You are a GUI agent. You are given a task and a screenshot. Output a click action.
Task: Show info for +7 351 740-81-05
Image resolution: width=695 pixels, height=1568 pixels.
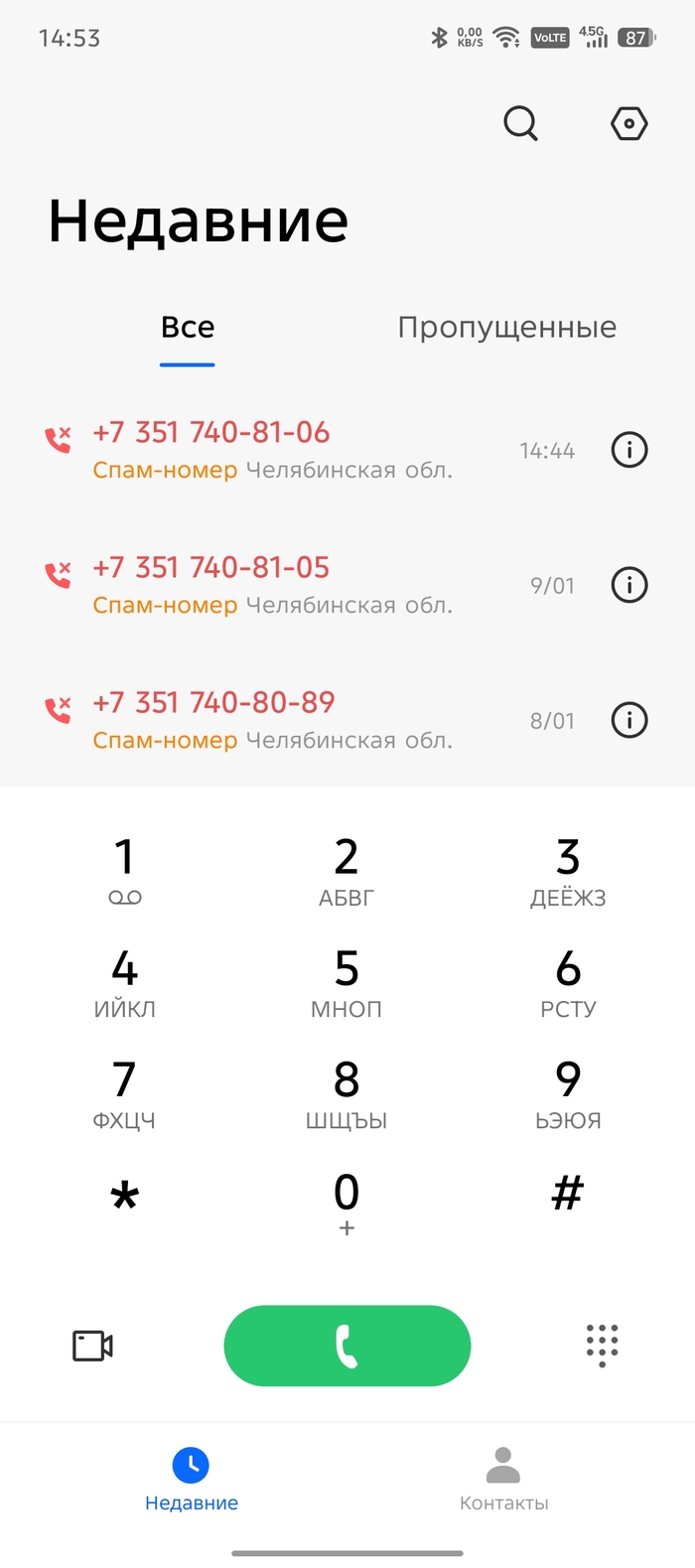pos(629,585)
